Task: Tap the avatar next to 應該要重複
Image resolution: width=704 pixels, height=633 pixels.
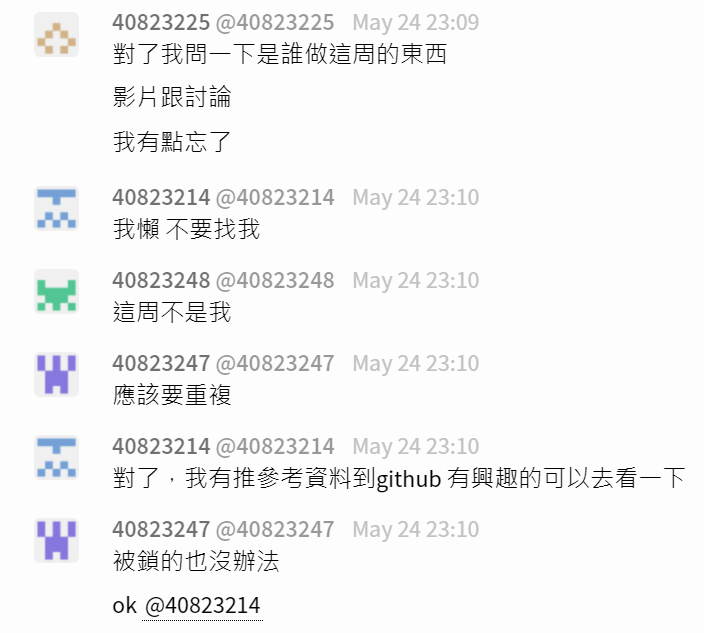Action: coord(56,374)
